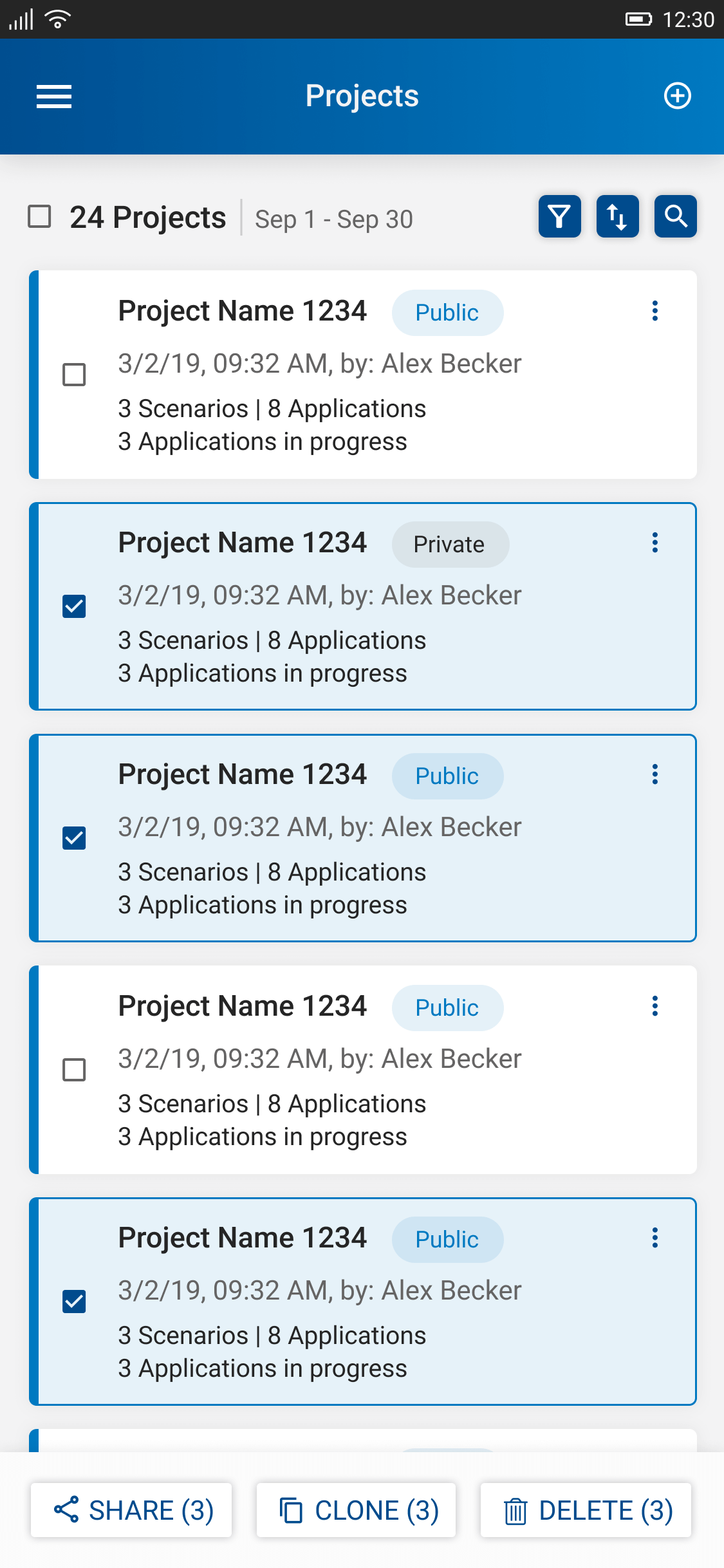Screen dimensions: 724x1568
Task: Share the 3 selected projects
Action: point(131,1510)
